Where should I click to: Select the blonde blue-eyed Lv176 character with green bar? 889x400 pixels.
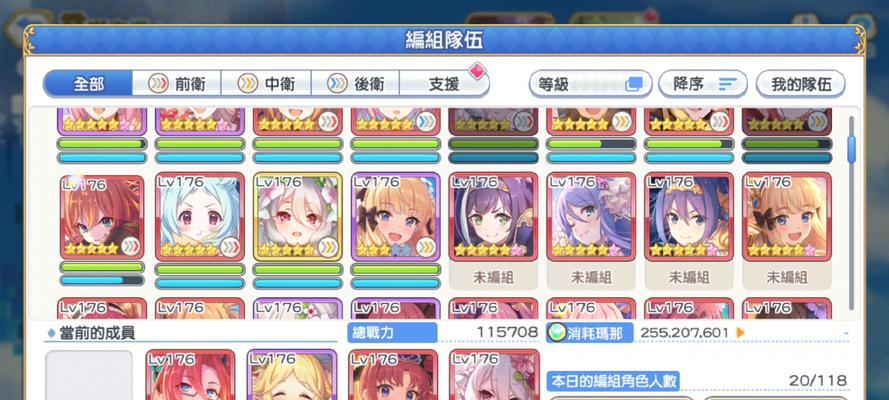(395, 217)
